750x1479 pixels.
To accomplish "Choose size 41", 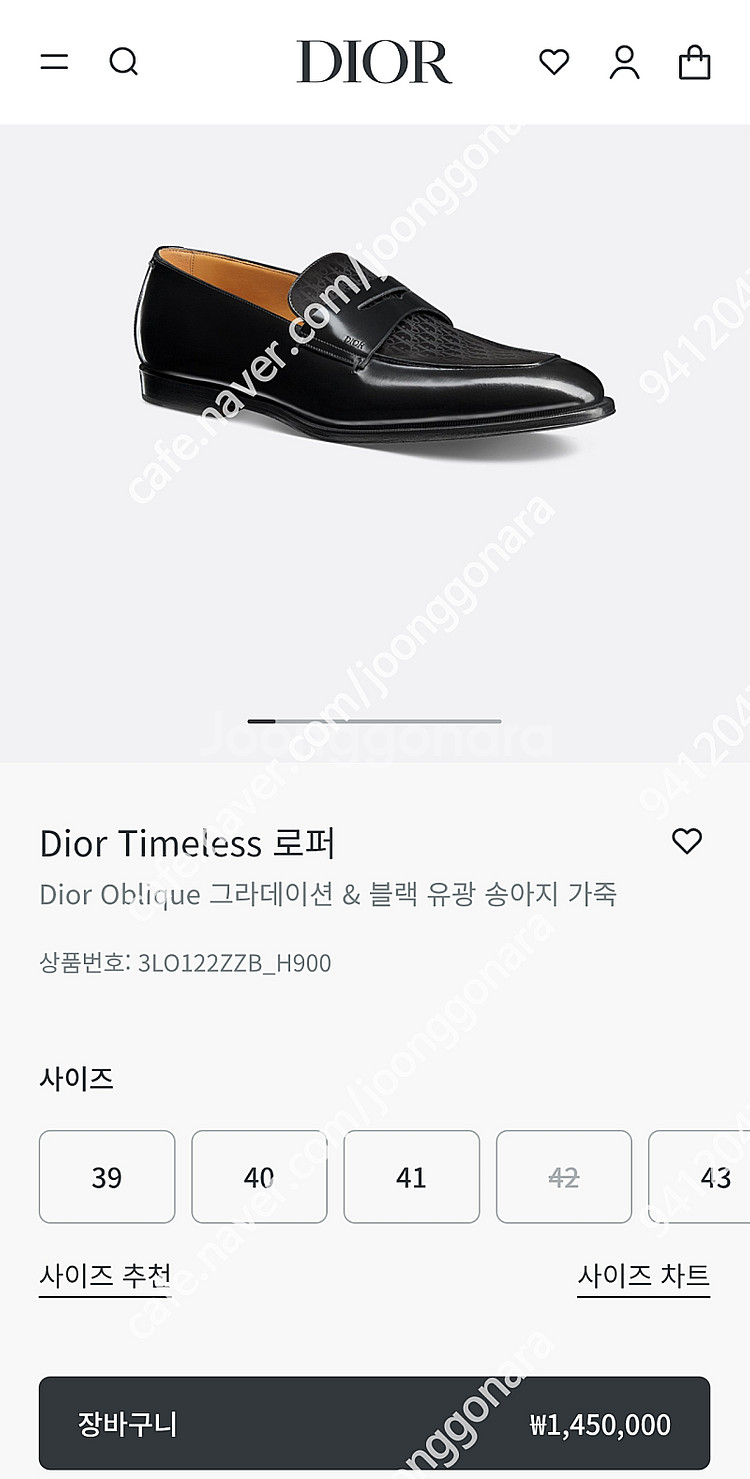I will (x=411, y=1177).
